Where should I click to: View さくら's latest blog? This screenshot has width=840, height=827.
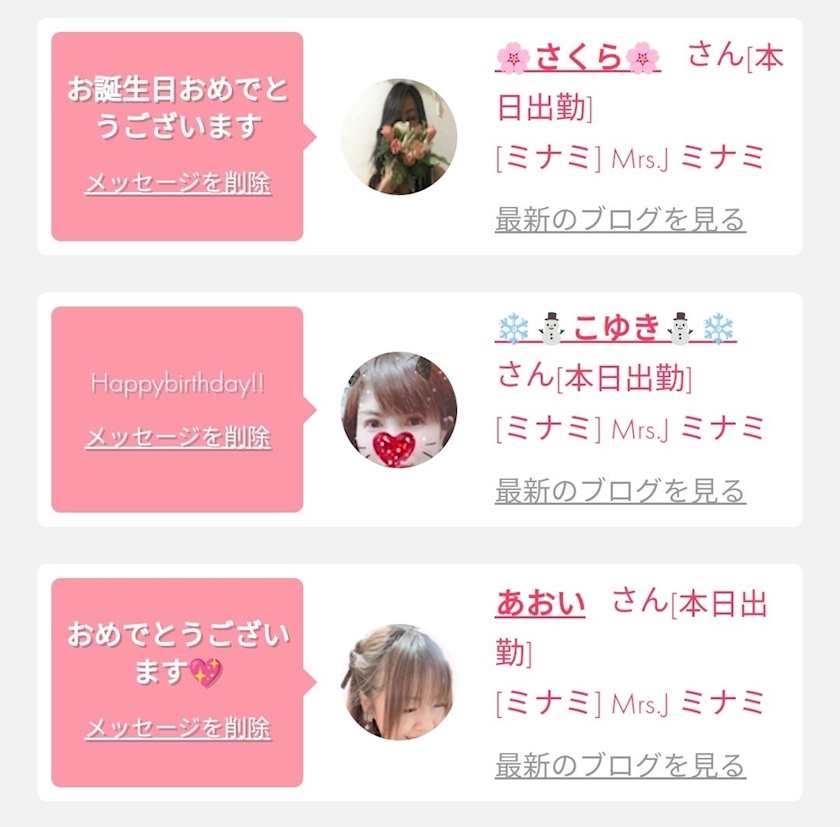point(620,219)
